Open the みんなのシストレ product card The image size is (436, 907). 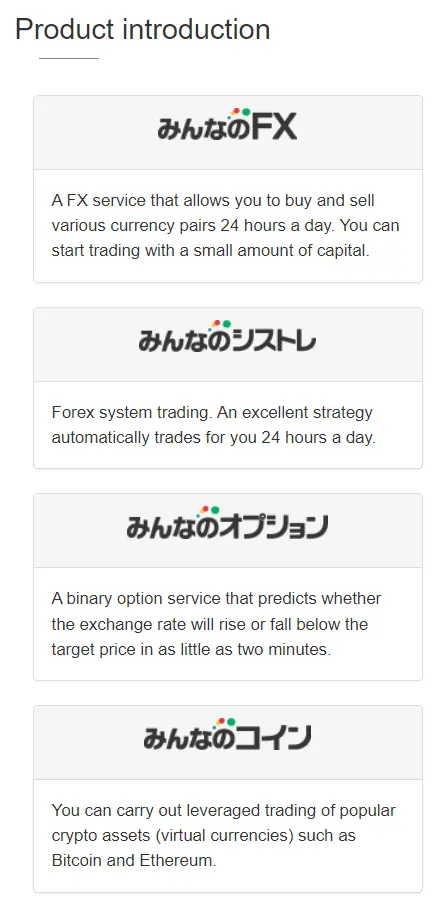point(228,388)
